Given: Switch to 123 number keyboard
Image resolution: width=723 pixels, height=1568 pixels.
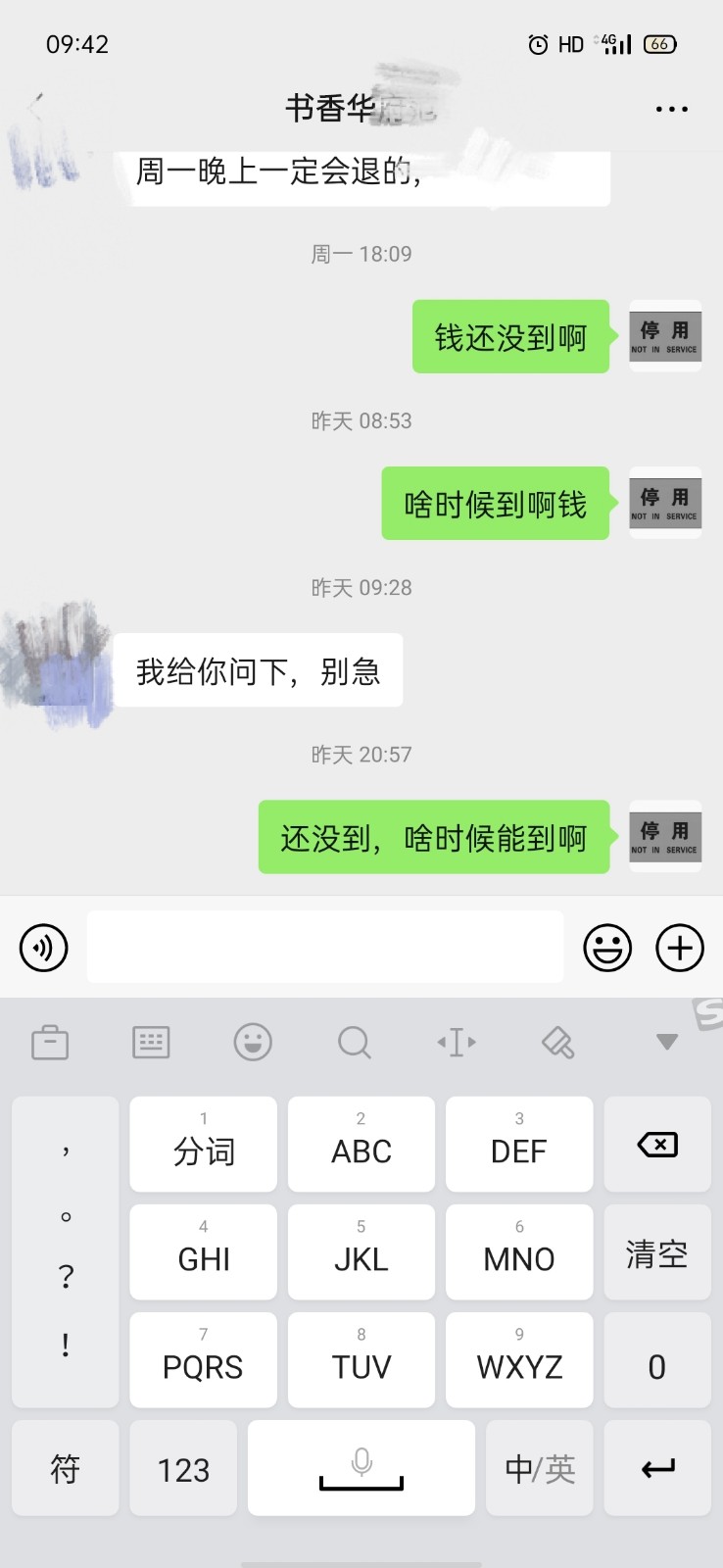Looking at the screenshot, I should pos(183,1469).
